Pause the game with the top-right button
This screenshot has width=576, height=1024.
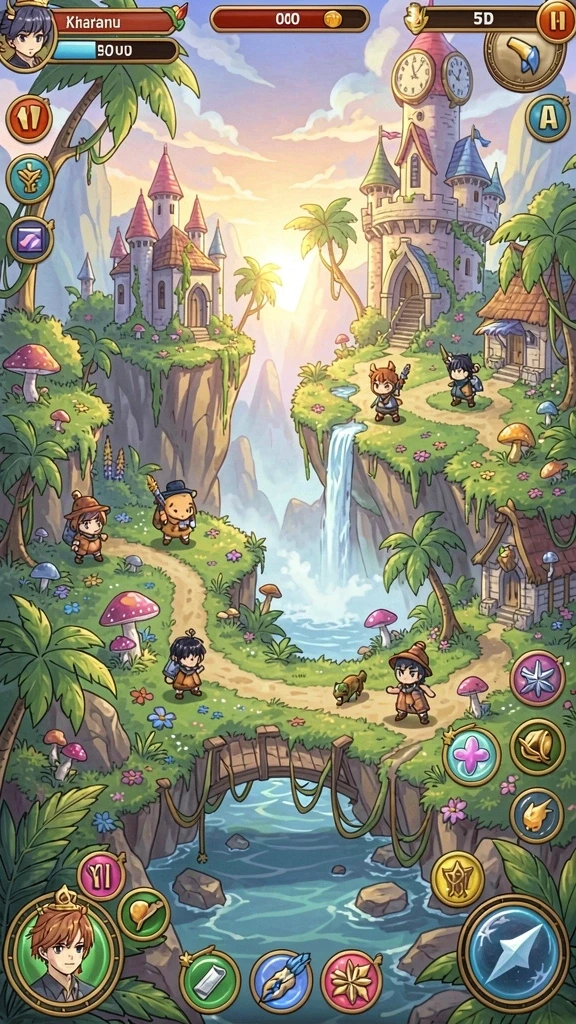tap(556, 21)
